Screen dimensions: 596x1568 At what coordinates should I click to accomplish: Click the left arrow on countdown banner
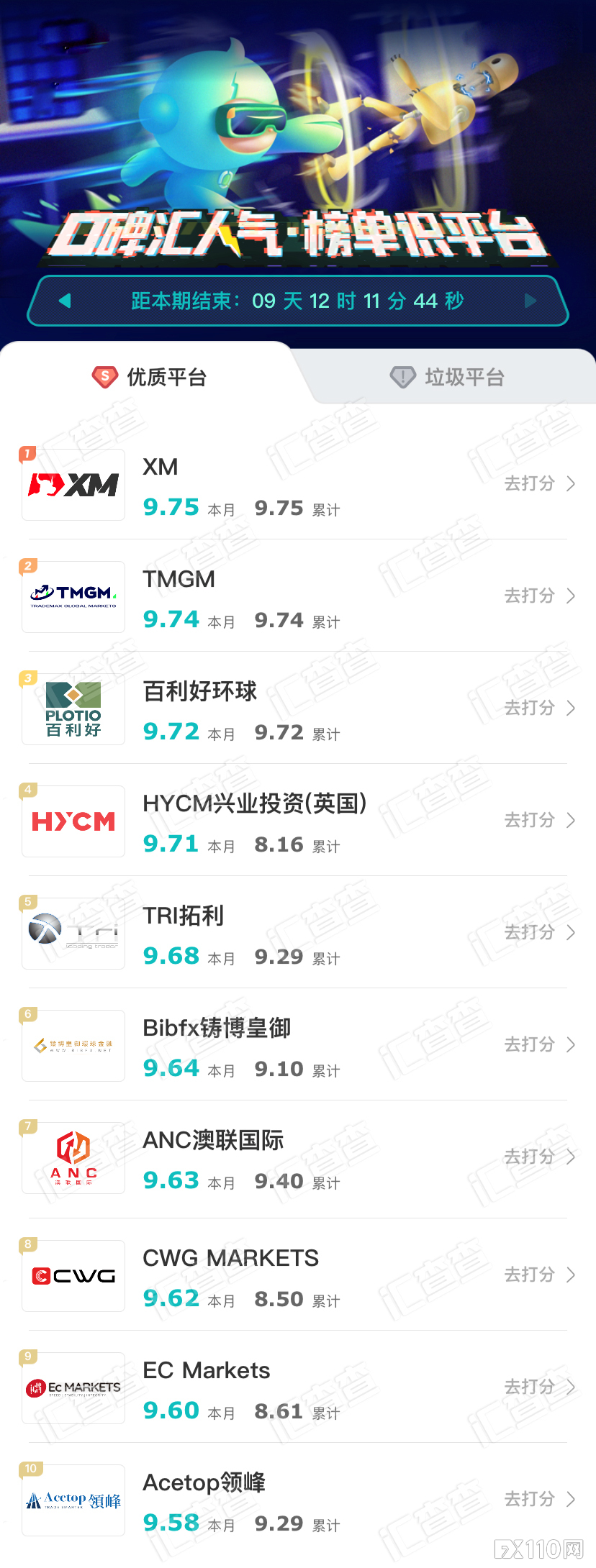click(65, 301)
